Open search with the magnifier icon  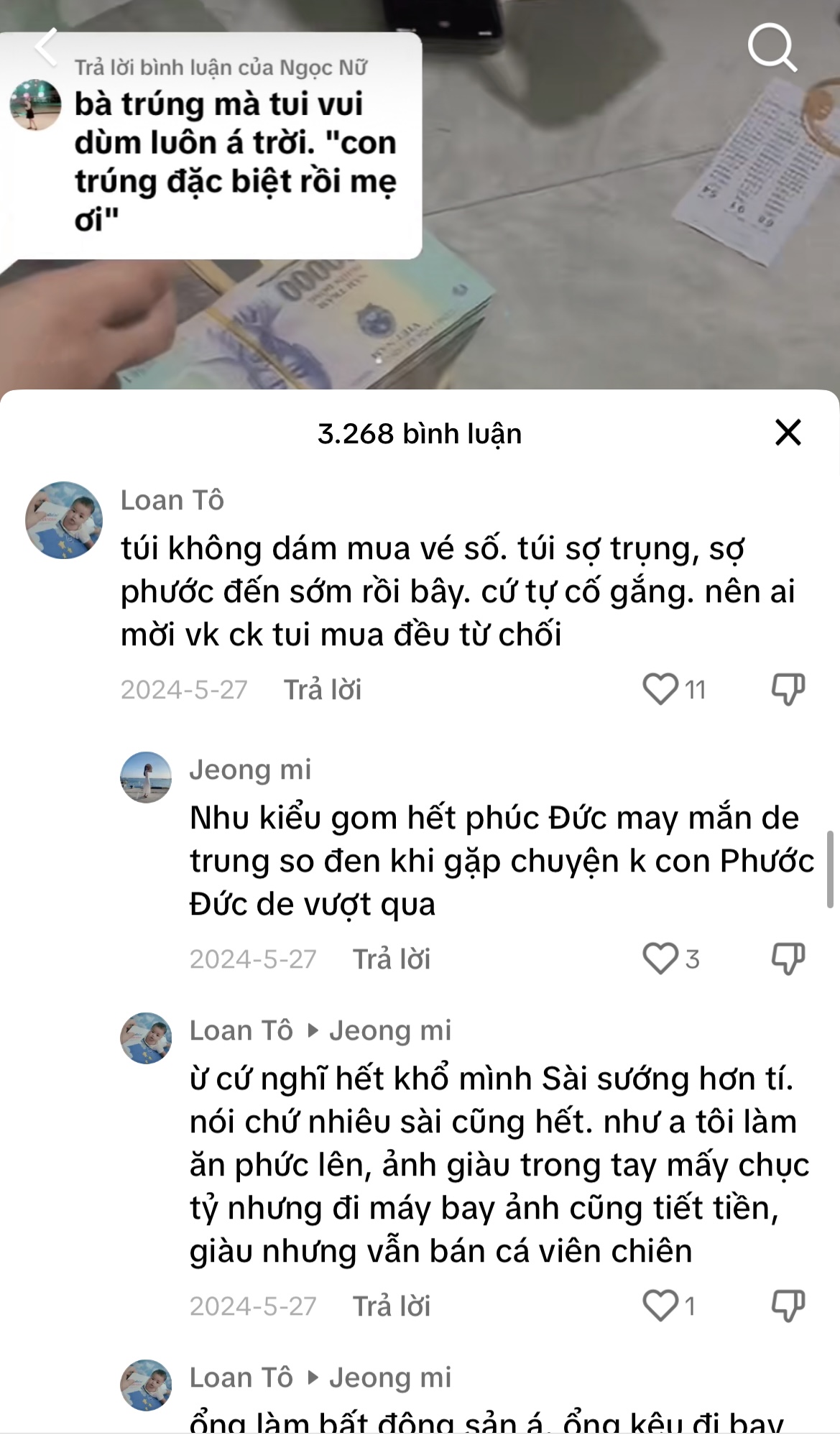[772, 48]
